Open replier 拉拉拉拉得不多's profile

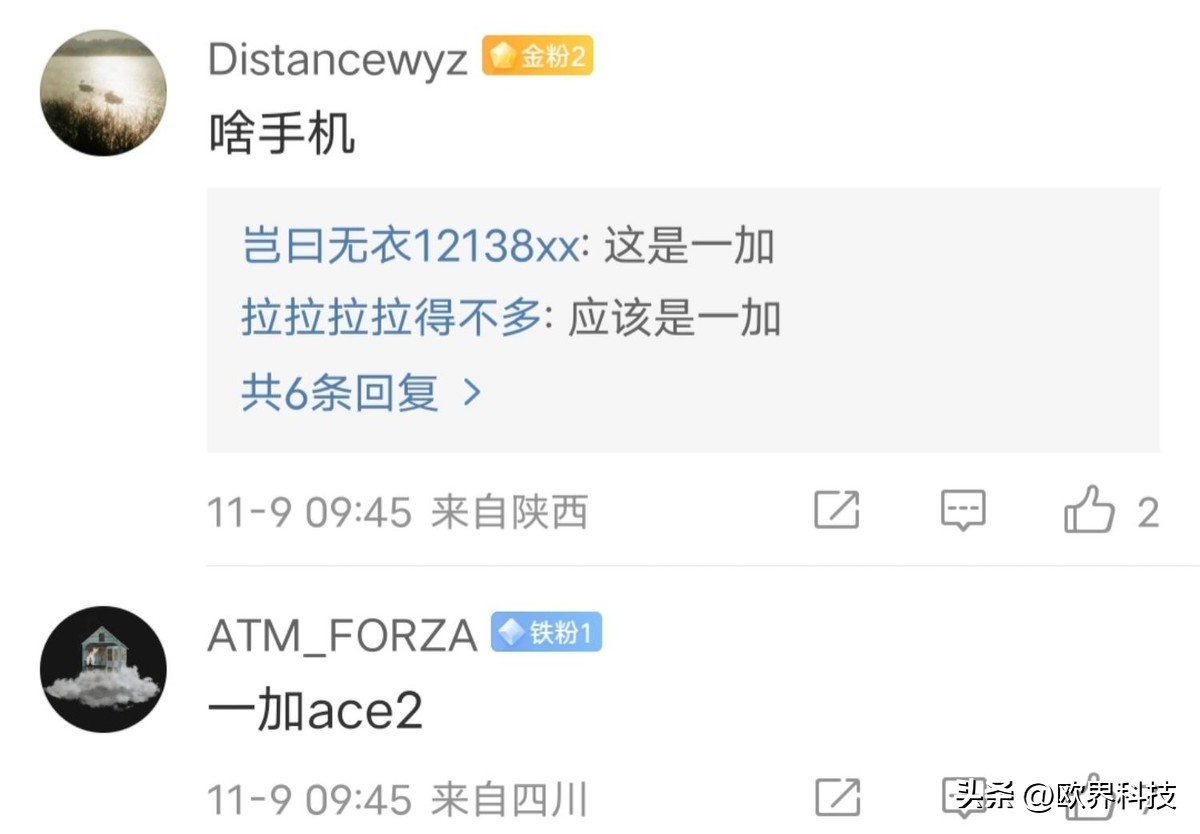click(391, 319)
